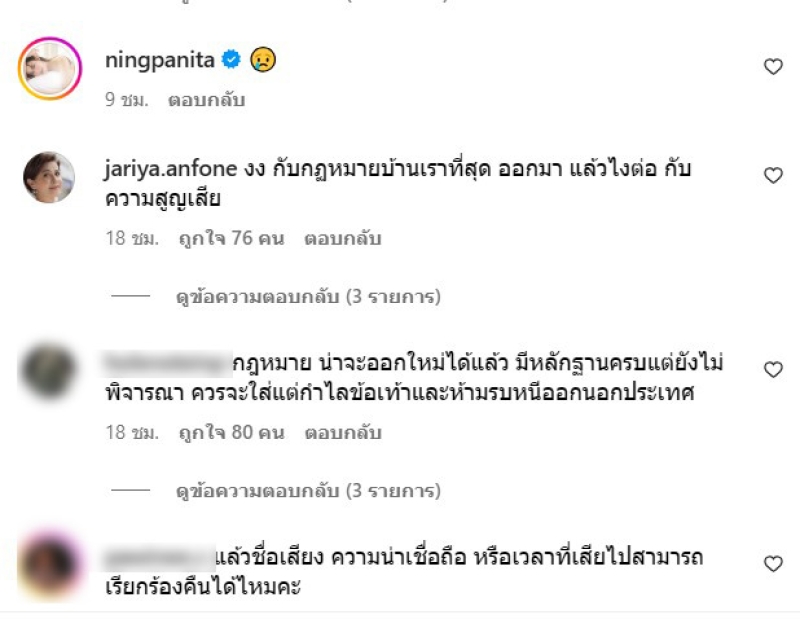The image size is (800, 628).
Task: Expand 3 replies under the 80-likes comment
Action: [308, 491]
